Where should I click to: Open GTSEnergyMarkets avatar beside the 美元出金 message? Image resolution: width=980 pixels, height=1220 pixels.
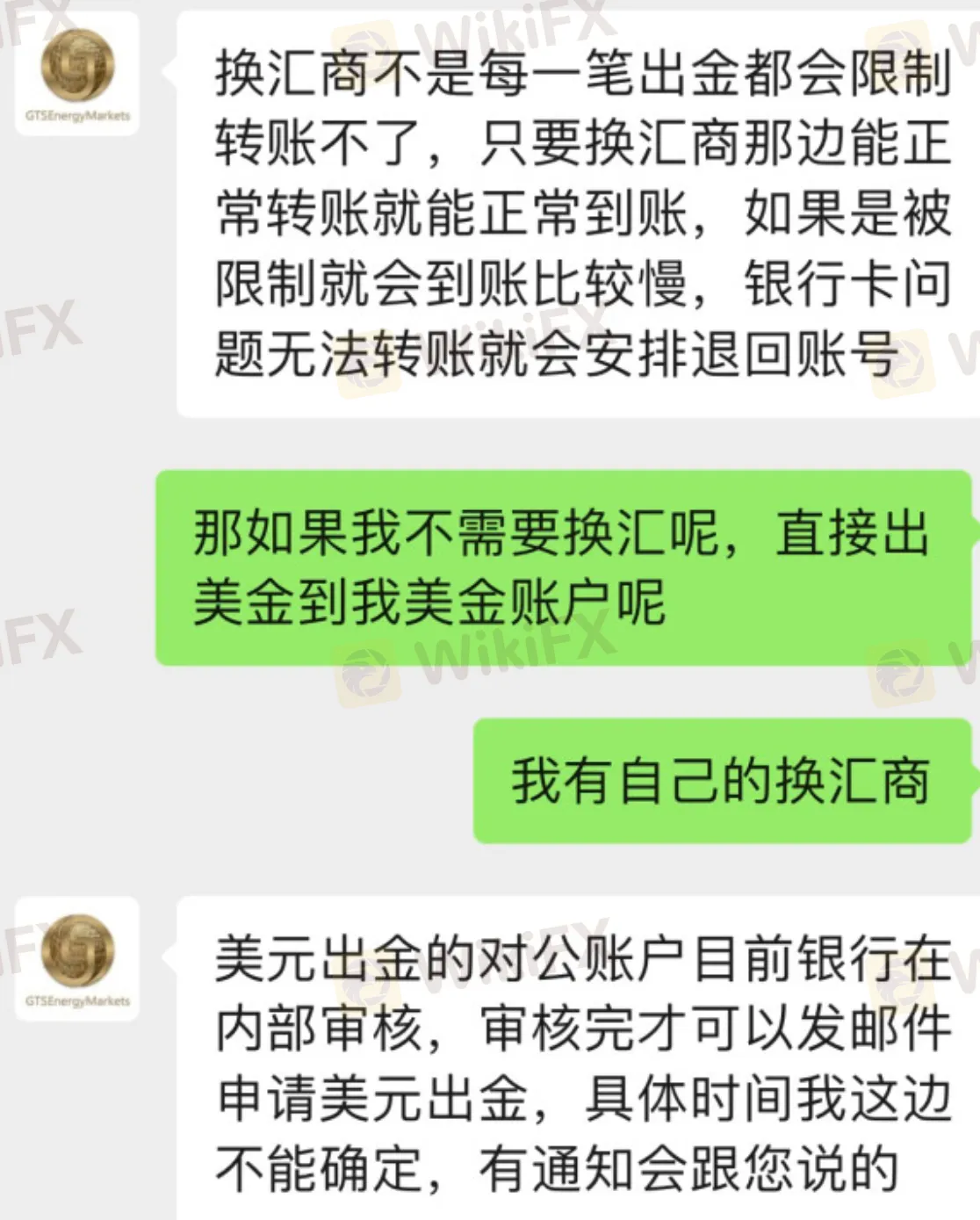[x=77, y=958]
